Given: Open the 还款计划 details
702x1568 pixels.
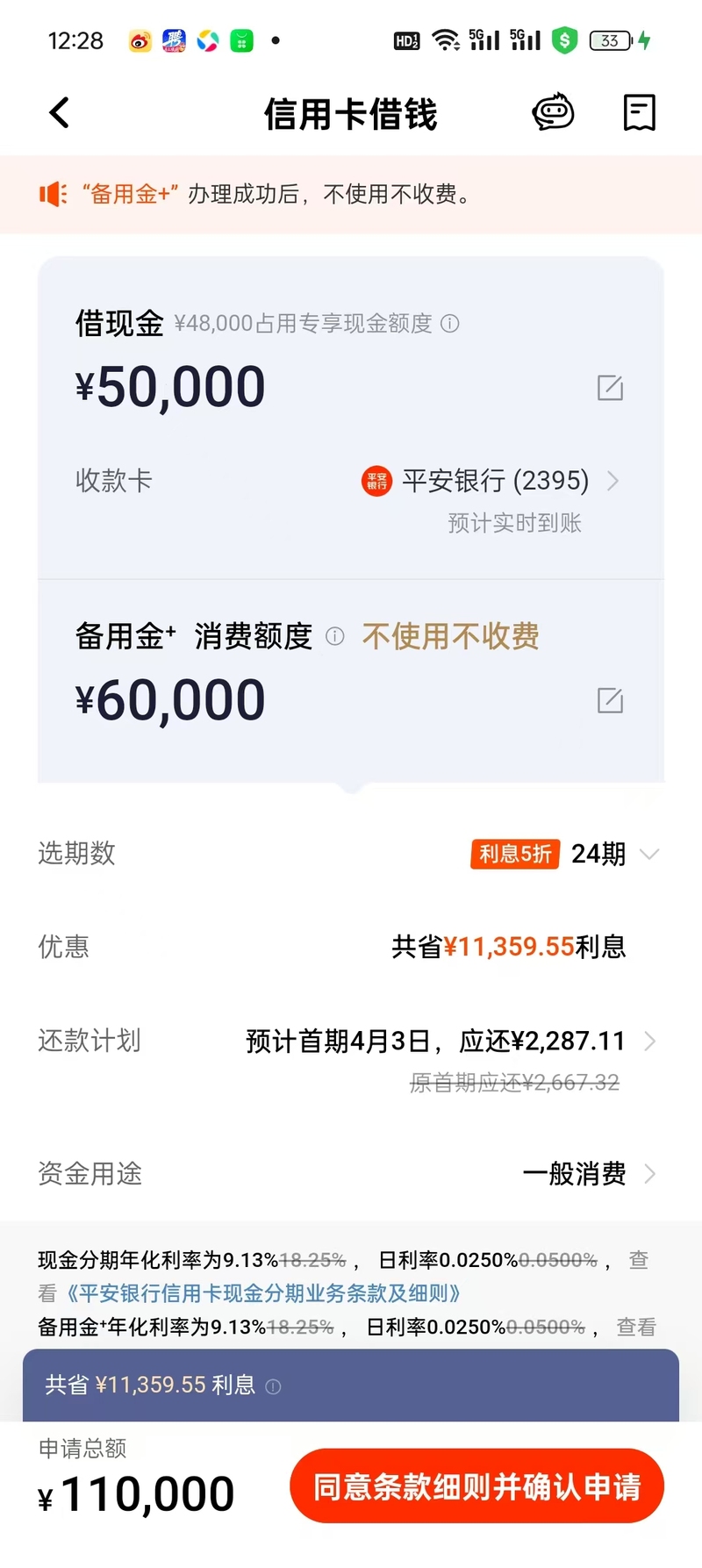Looking at the screenshot, I should (x=649, y=1042).
